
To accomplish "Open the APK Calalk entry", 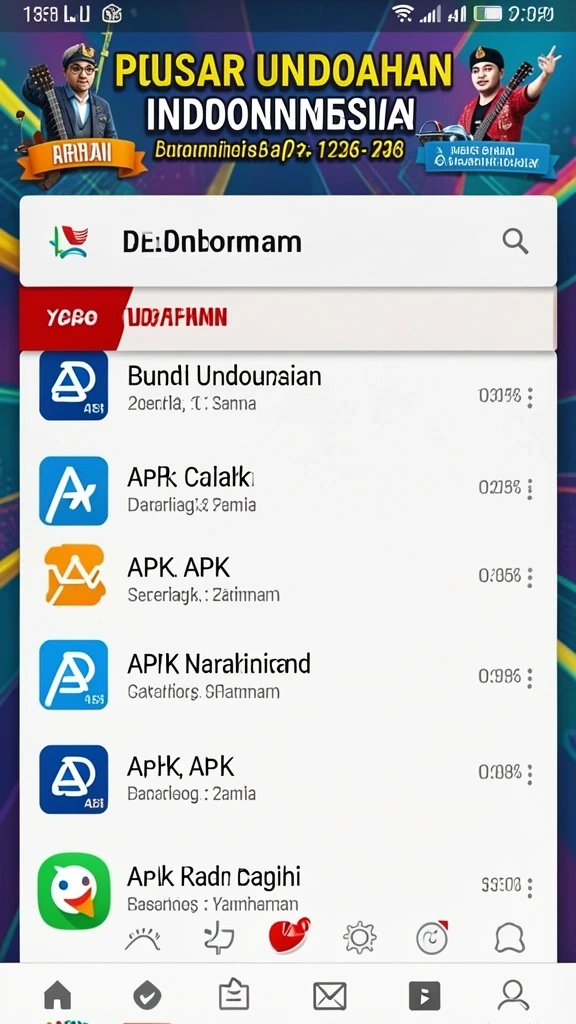I will (x=288, y=490).
